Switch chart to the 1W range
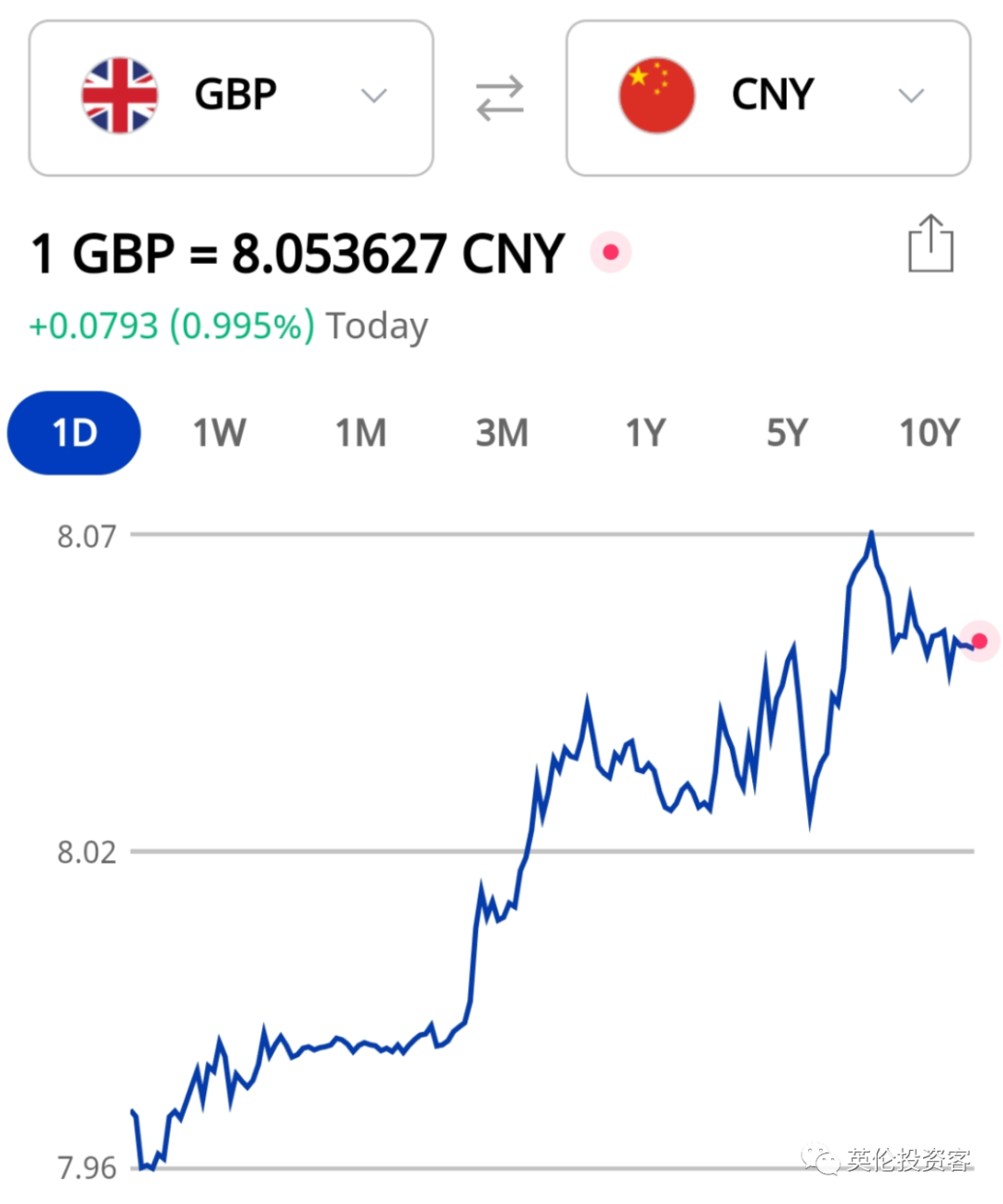Viewport: 1003px width, 1204px height. coord(219,433)
